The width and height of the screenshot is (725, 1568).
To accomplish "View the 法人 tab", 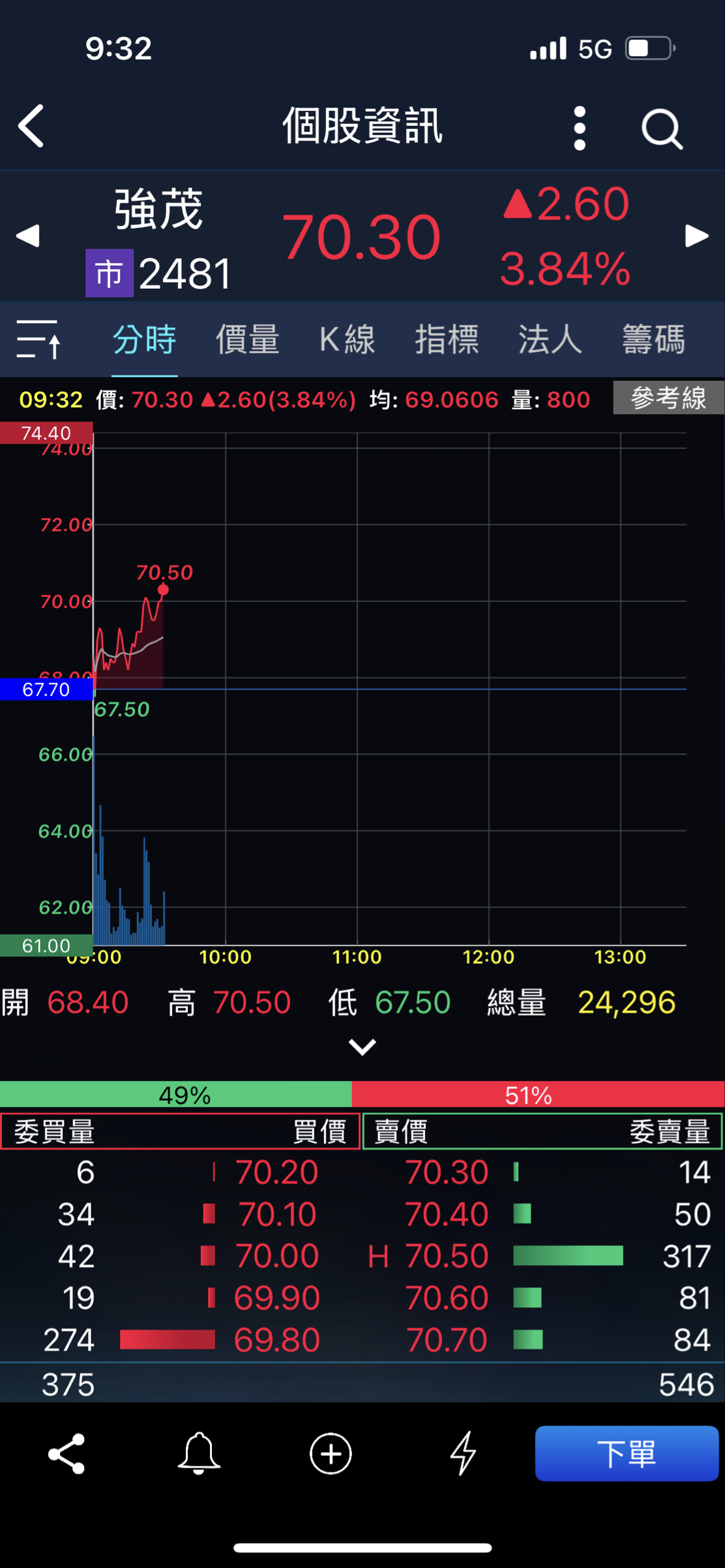I will click(x=550, y=340).
